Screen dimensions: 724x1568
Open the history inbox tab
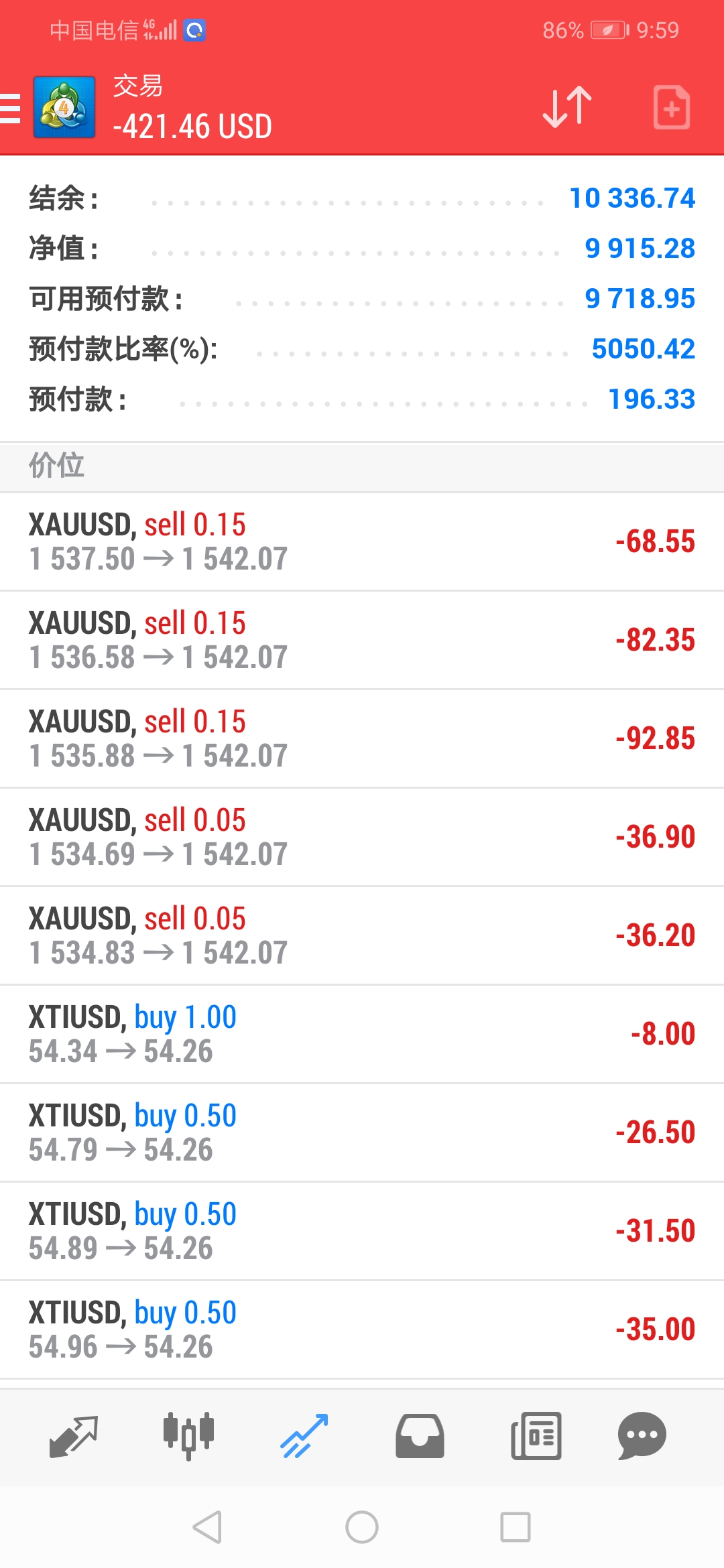[x=420, y=1437]
